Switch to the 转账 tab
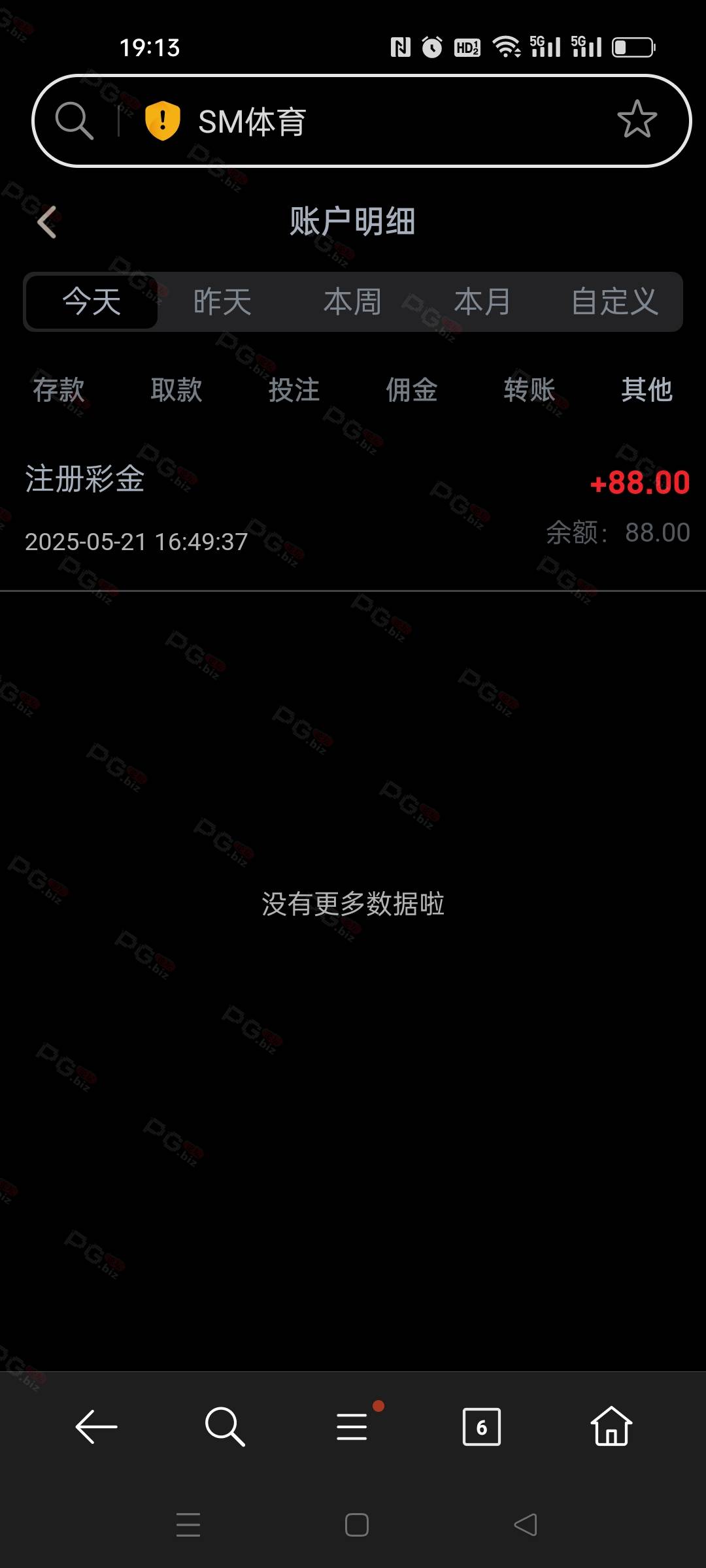This screenshot has height=1568, width=706. [x=529, y=390]
